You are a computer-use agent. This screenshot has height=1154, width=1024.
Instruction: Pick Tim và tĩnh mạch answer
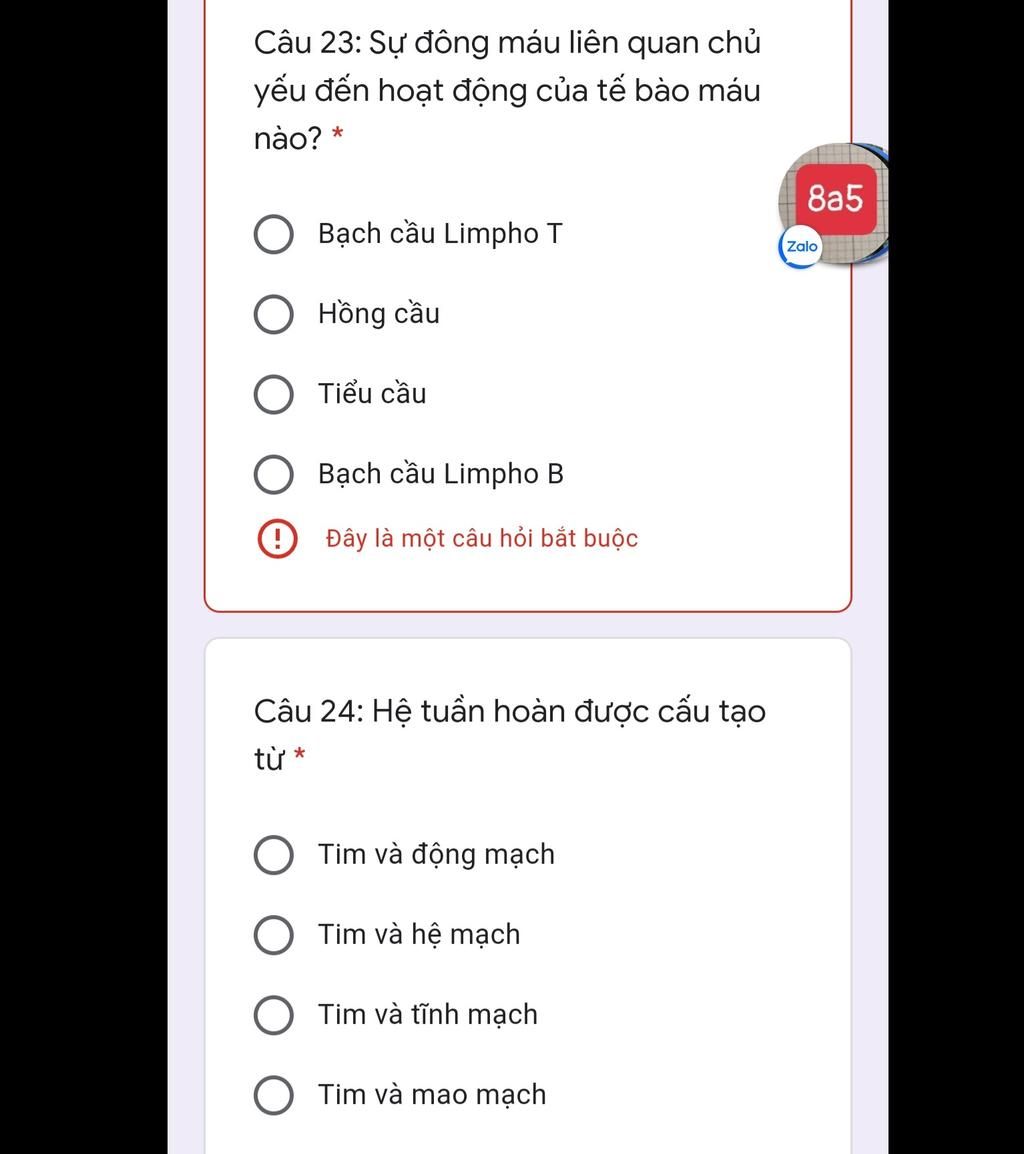point(274,1016)
